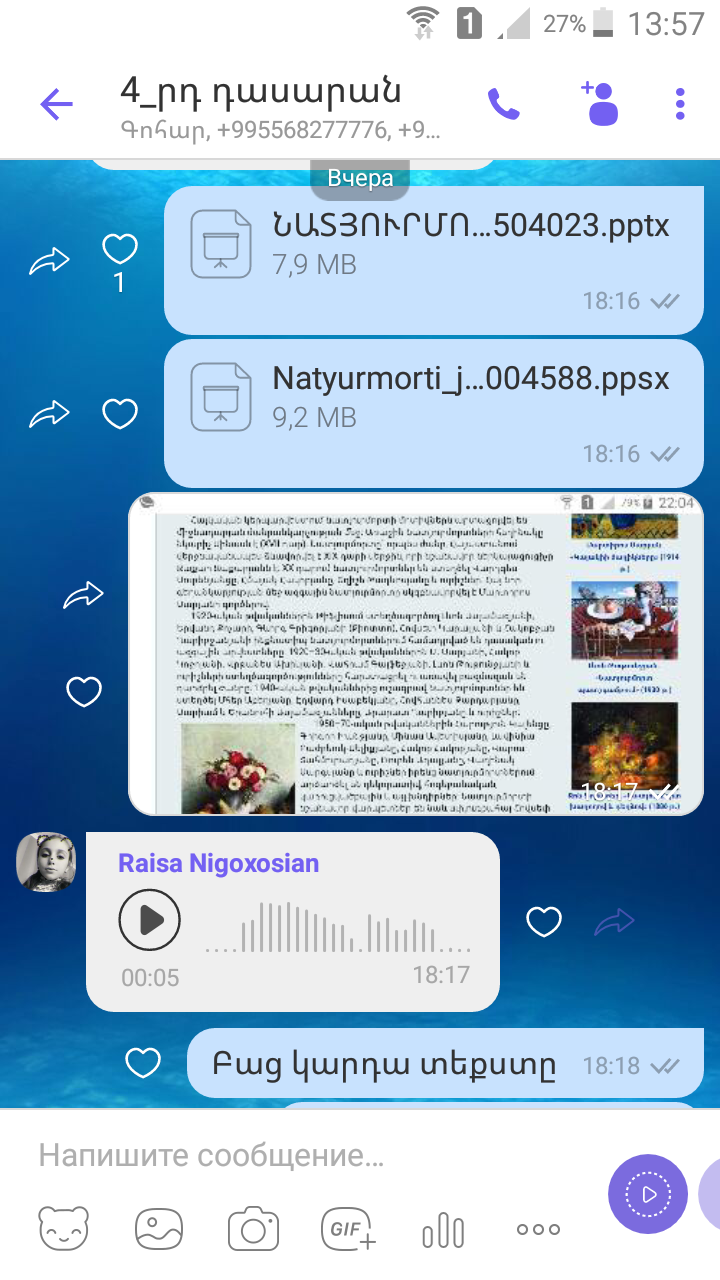
Task: Like the message Բաց կարդա տեքստը
Action: click(143, 1063)
